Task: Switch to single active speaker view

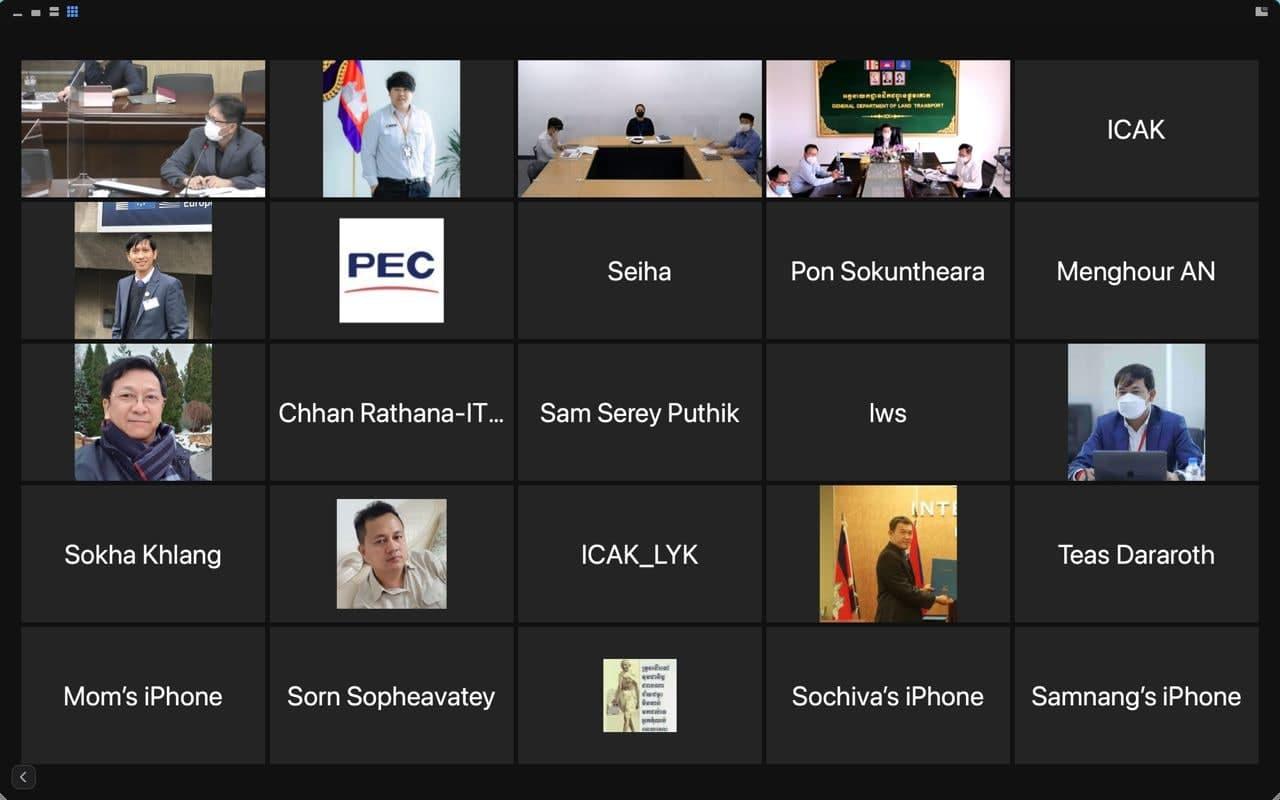Action: [x=36, y=13]
